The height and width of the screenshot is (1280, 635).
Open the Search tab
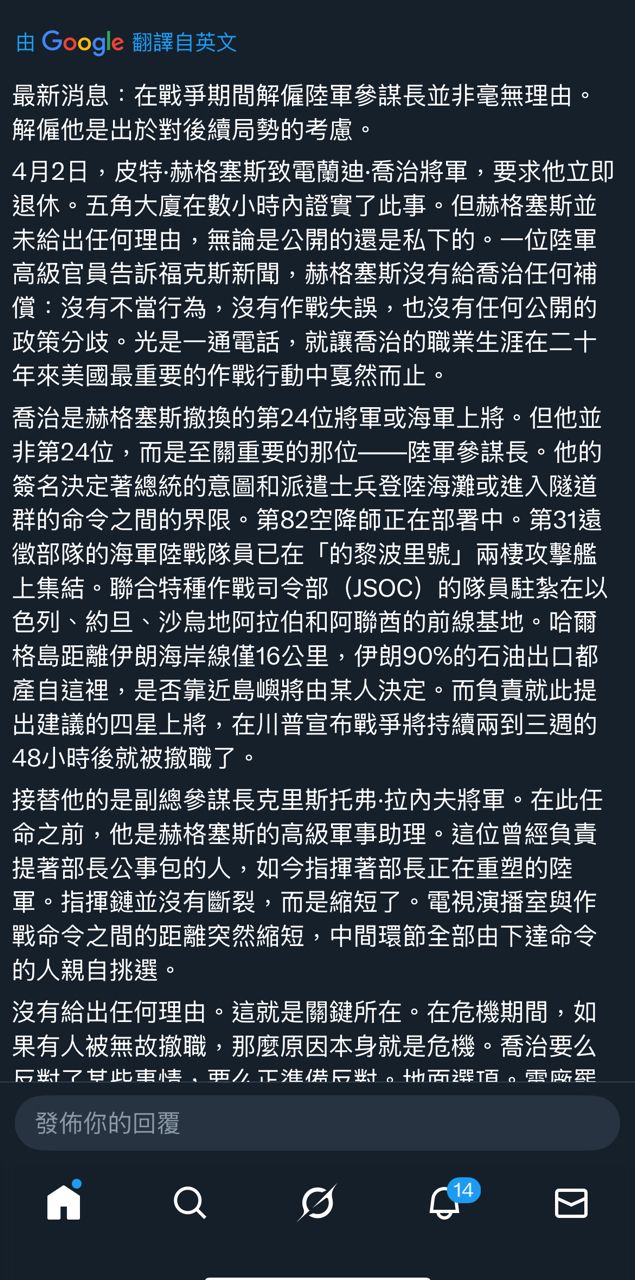pyautogui.click(x=190, y=1202)
